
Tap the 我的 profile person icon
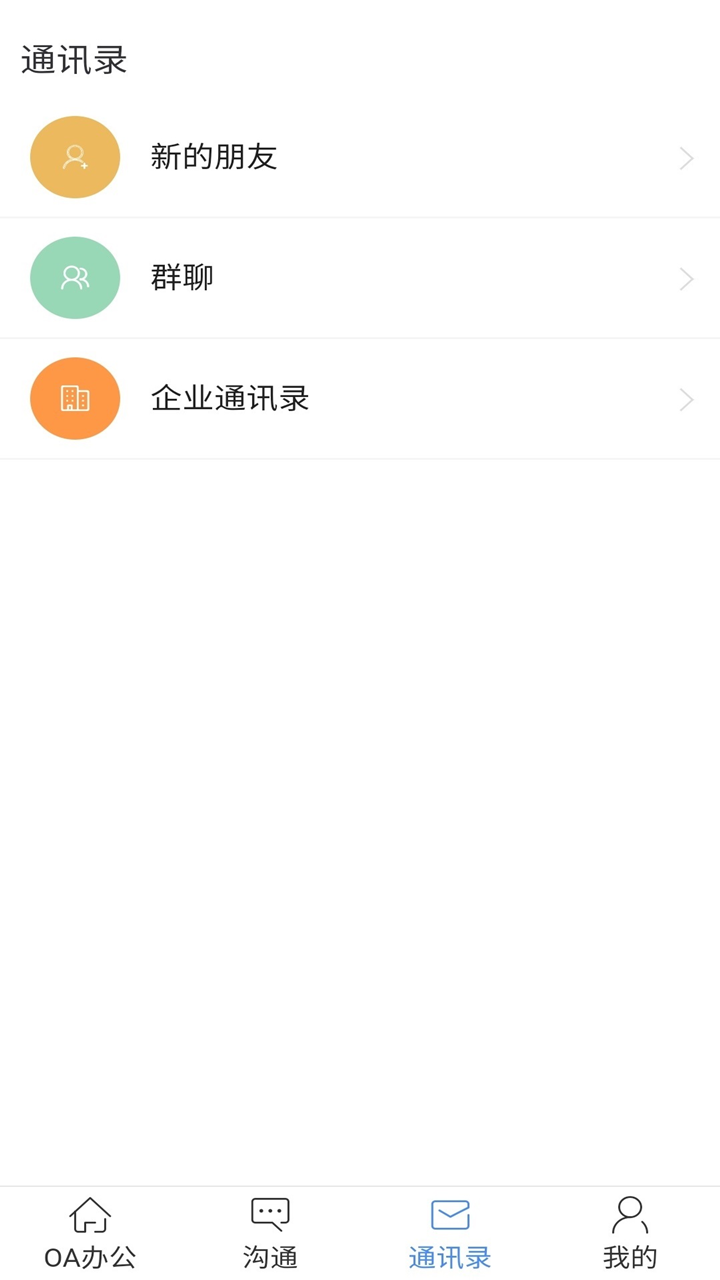point(629,1213)
